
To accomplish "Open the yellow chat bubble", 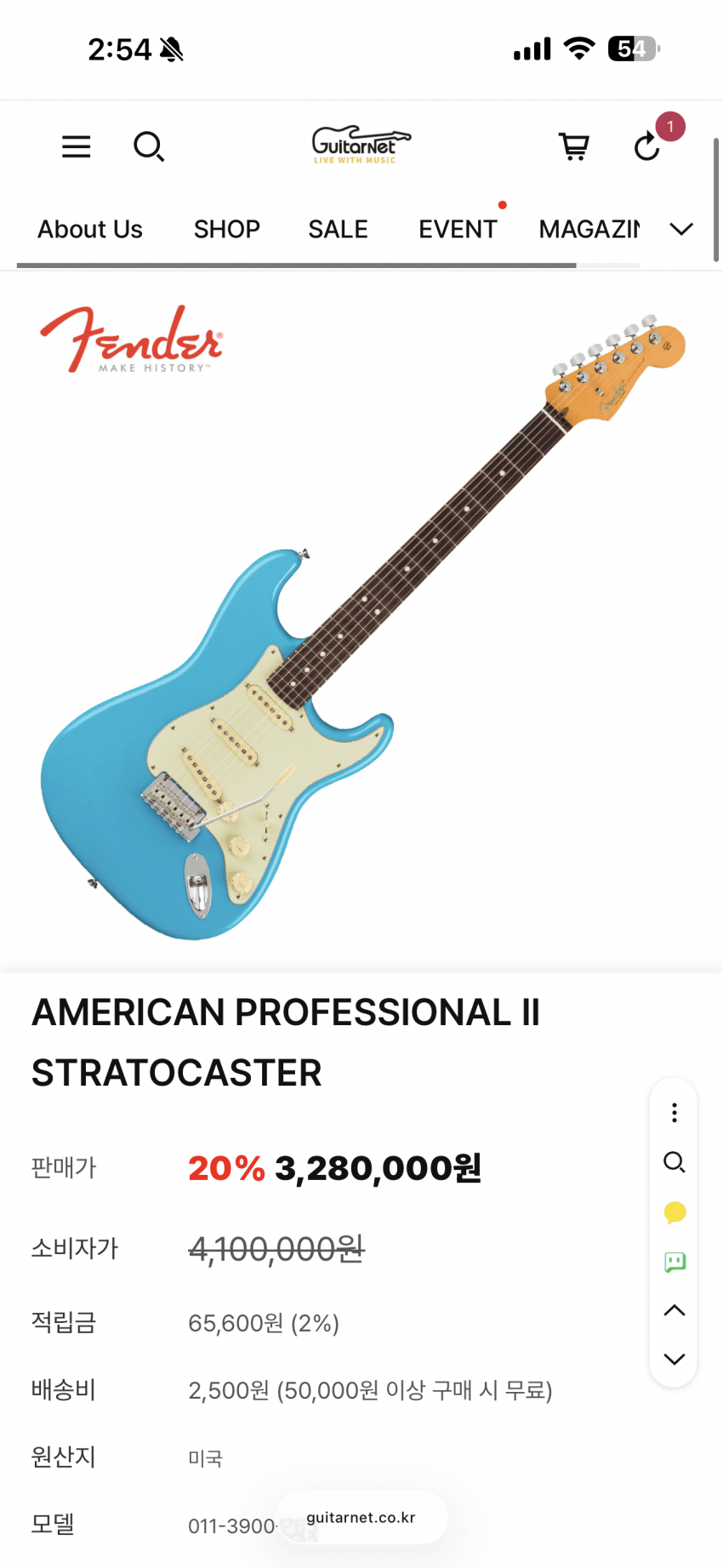I will coord(674,1212).
